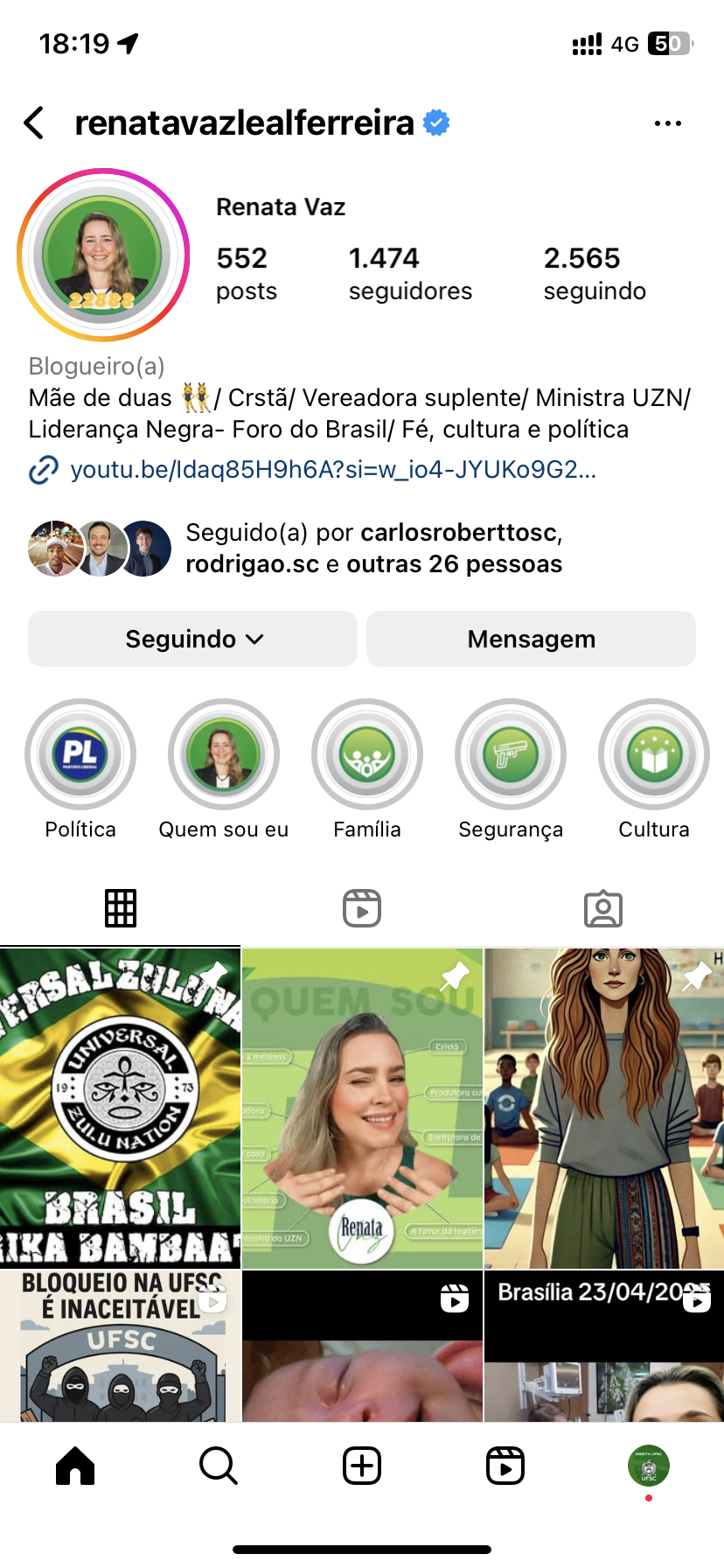Open the Quem sou eu highlight
Image resolution: width=724 pixels, height=1568 pixels.
point(224,754)
